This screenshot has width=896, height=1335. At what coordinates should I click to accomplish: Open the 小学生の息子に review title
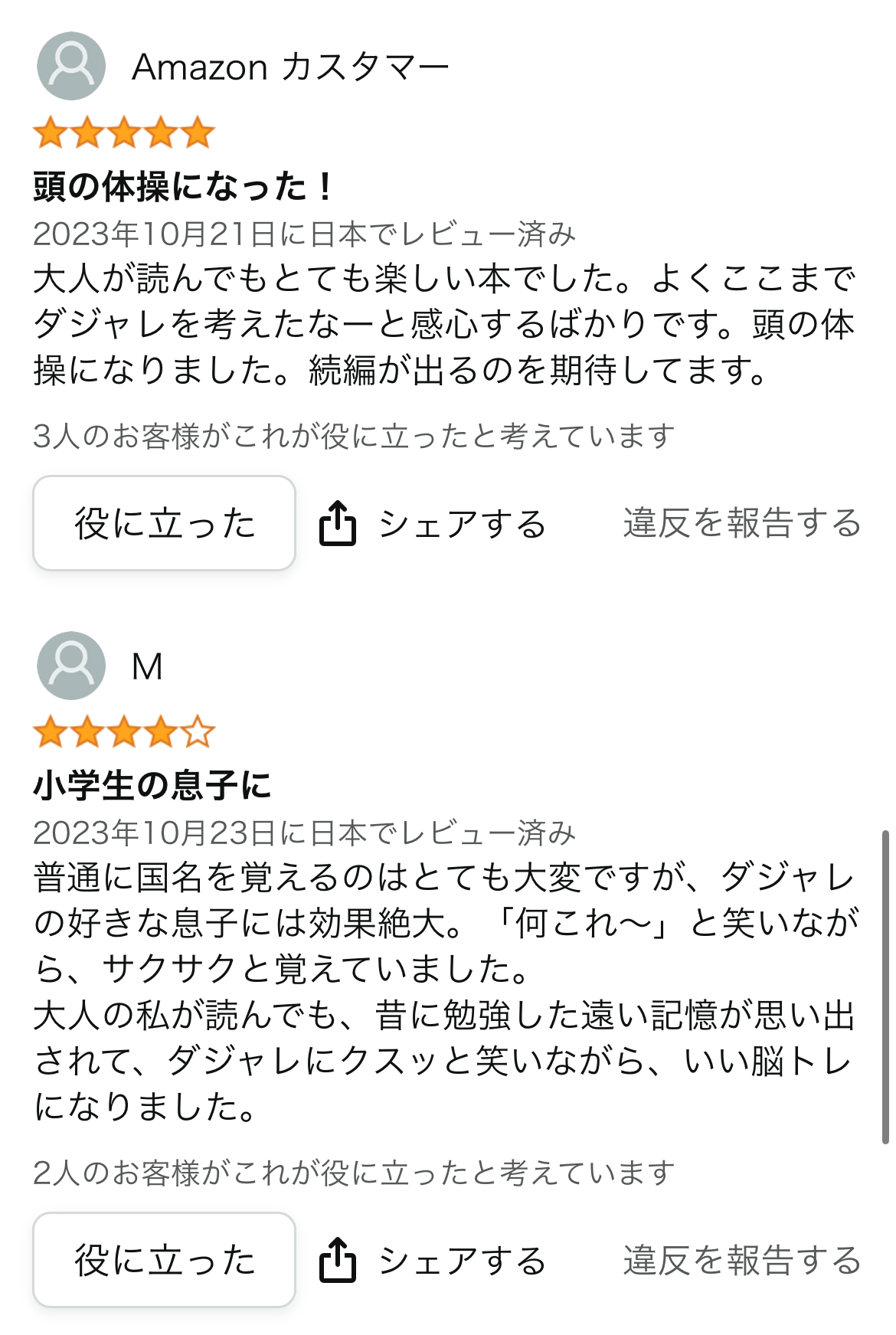[x=152, y=785]
